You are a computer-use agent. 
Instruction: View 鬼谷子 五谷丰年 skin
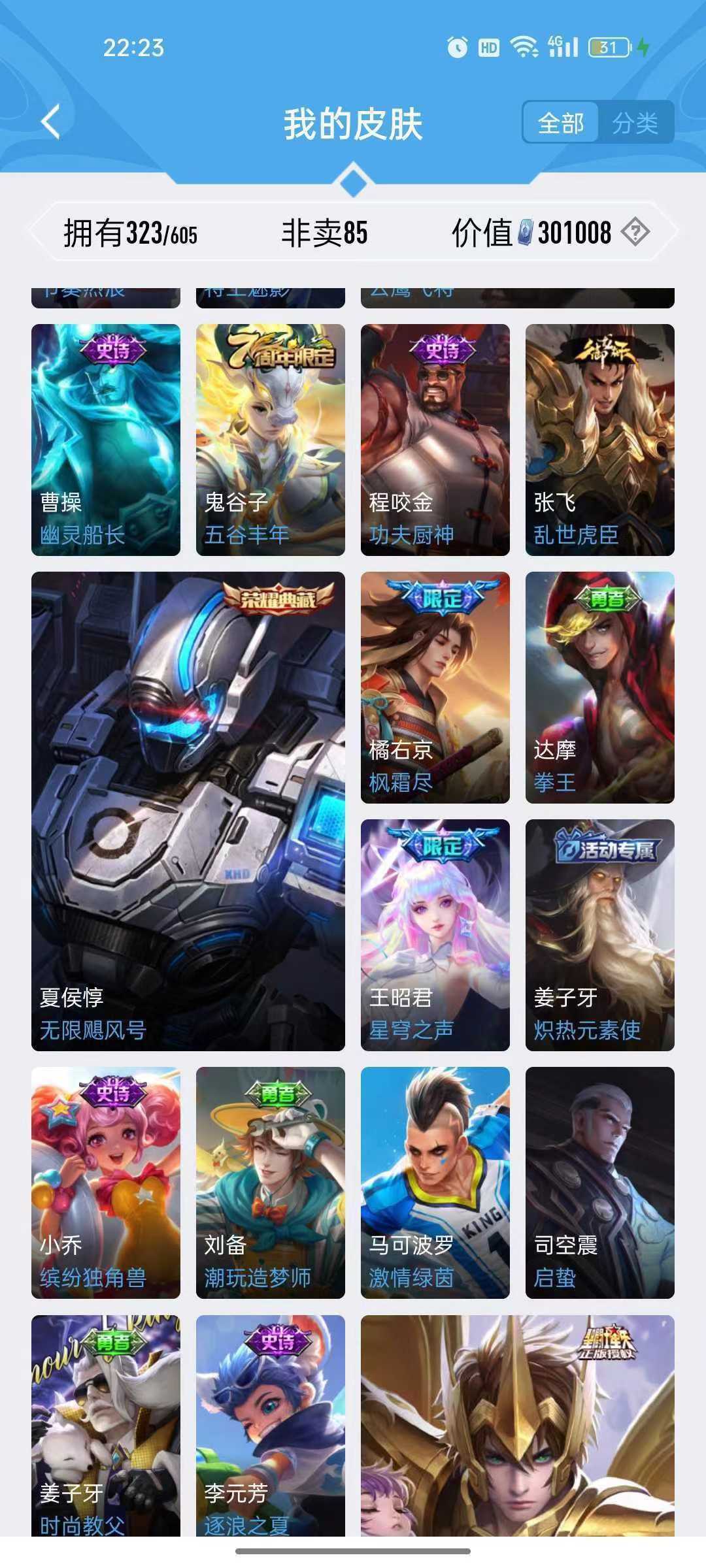coord(271,440)
